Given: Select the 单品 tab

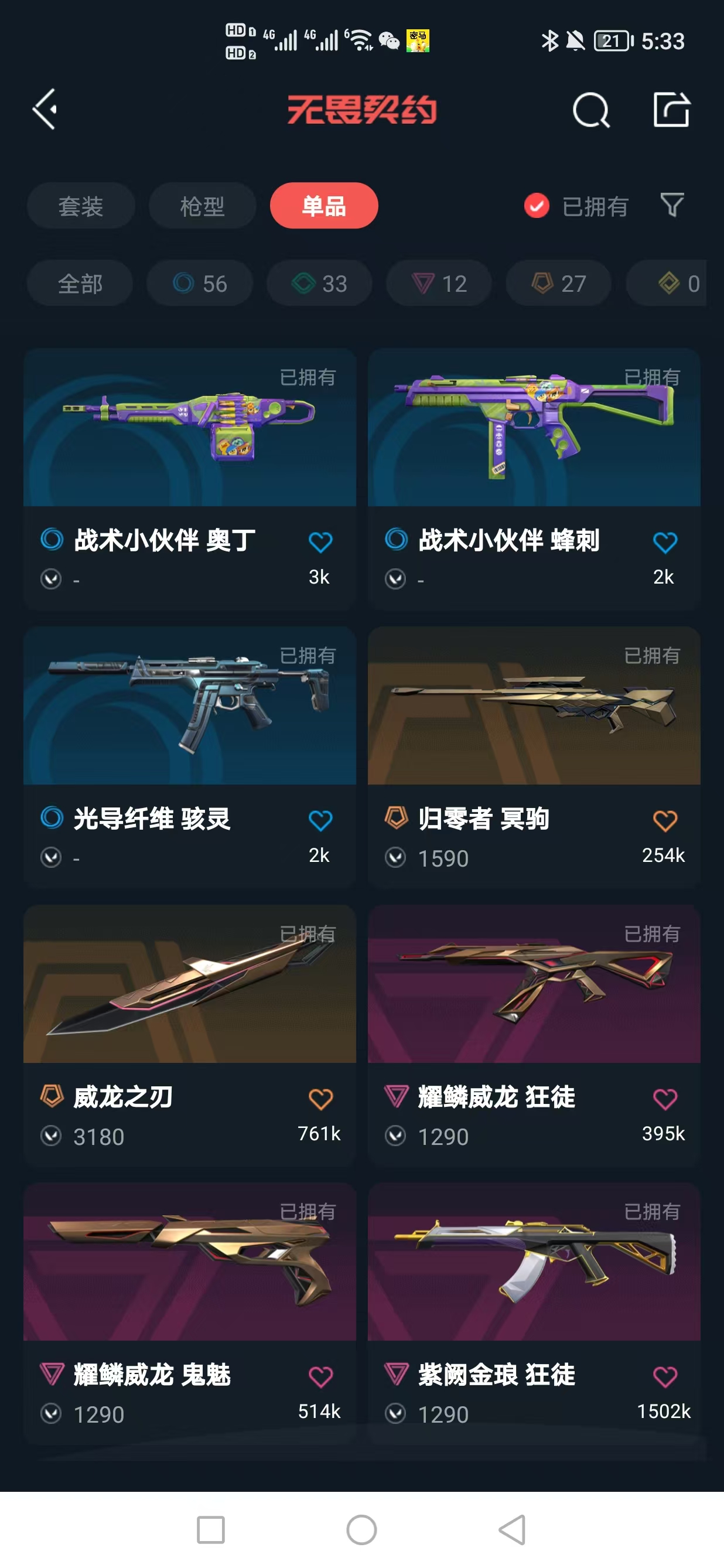Looking at the screenshot, I should click(x=324, y=206).
